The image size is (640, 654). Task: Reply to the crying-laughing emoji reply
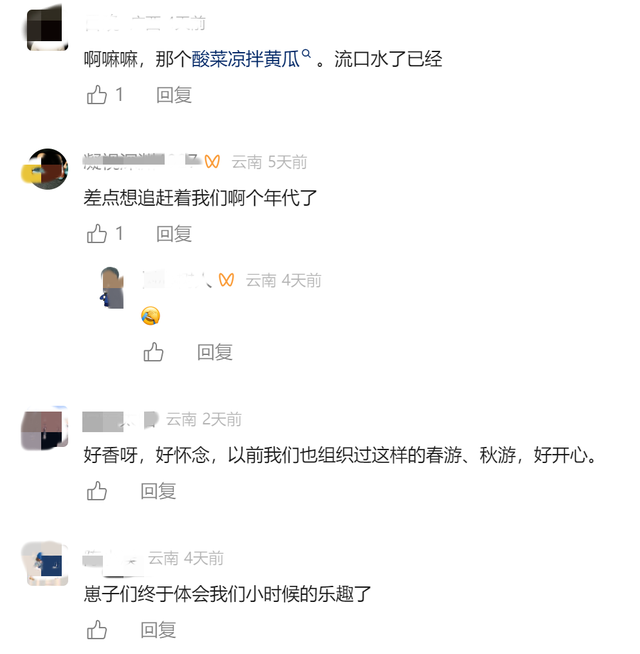point(214,352)
